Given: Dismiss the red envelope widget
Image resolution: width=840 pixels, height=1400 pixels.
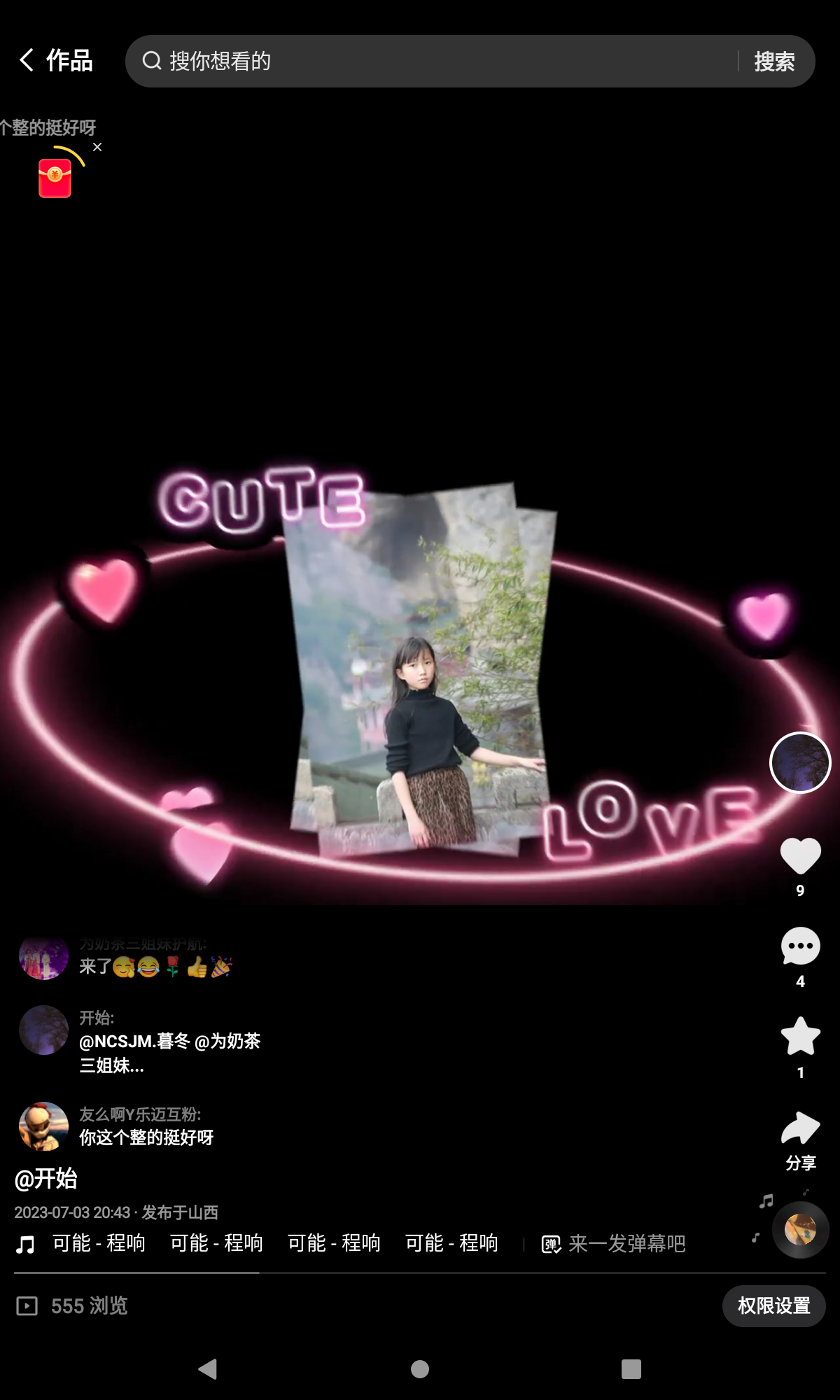Looking at the screenshot, I should 97,147.
